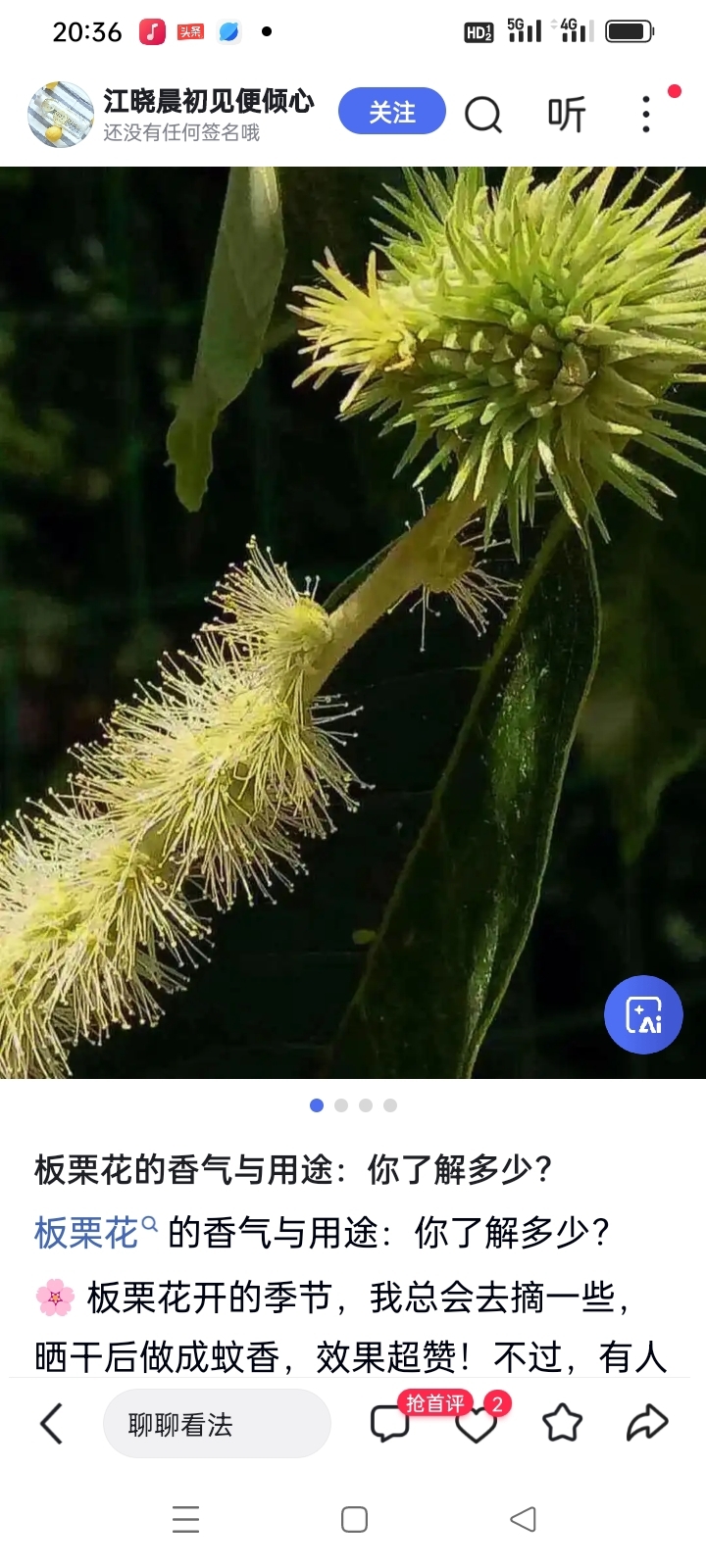
Task: Follow the author with the 关注 button
Action: coord(391,112)
